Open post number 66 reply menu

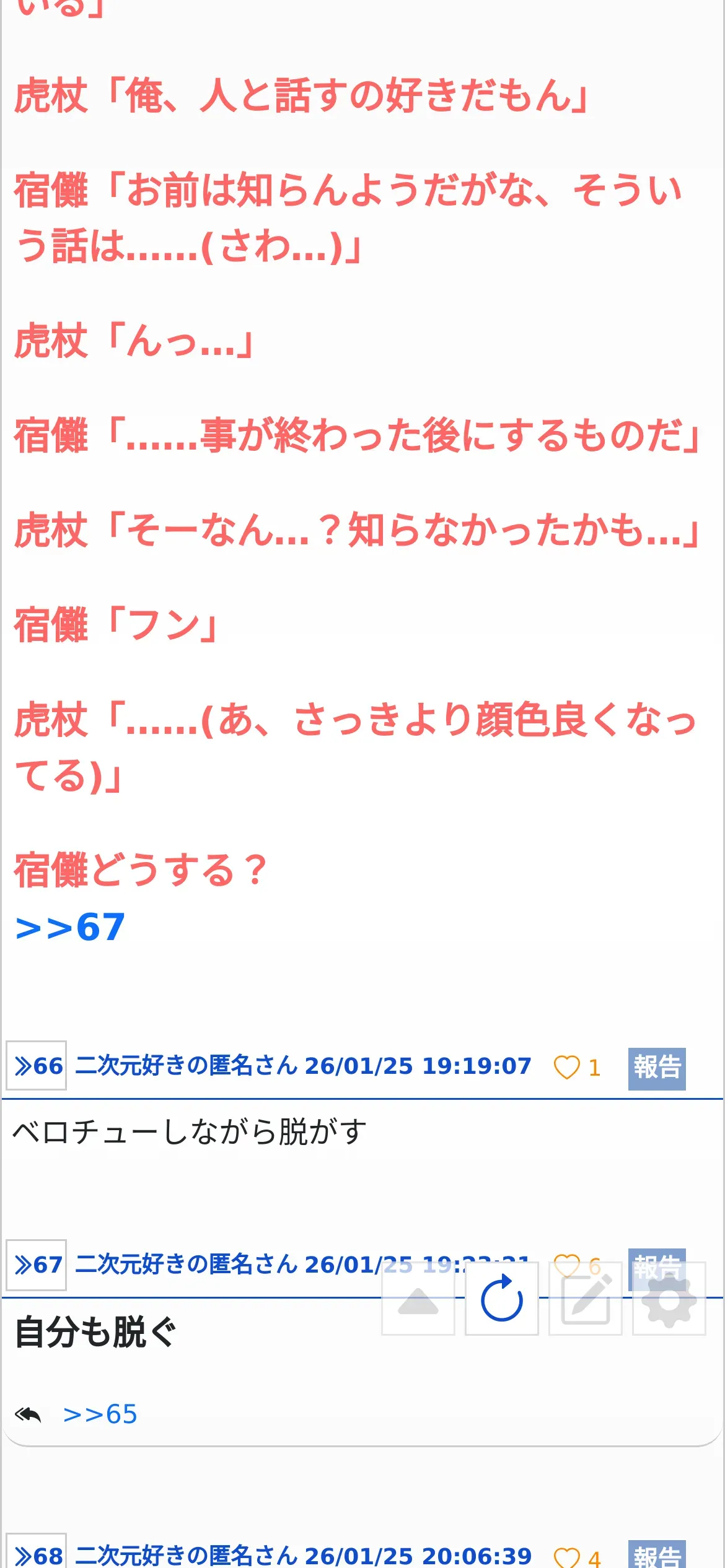(37, 1066)
